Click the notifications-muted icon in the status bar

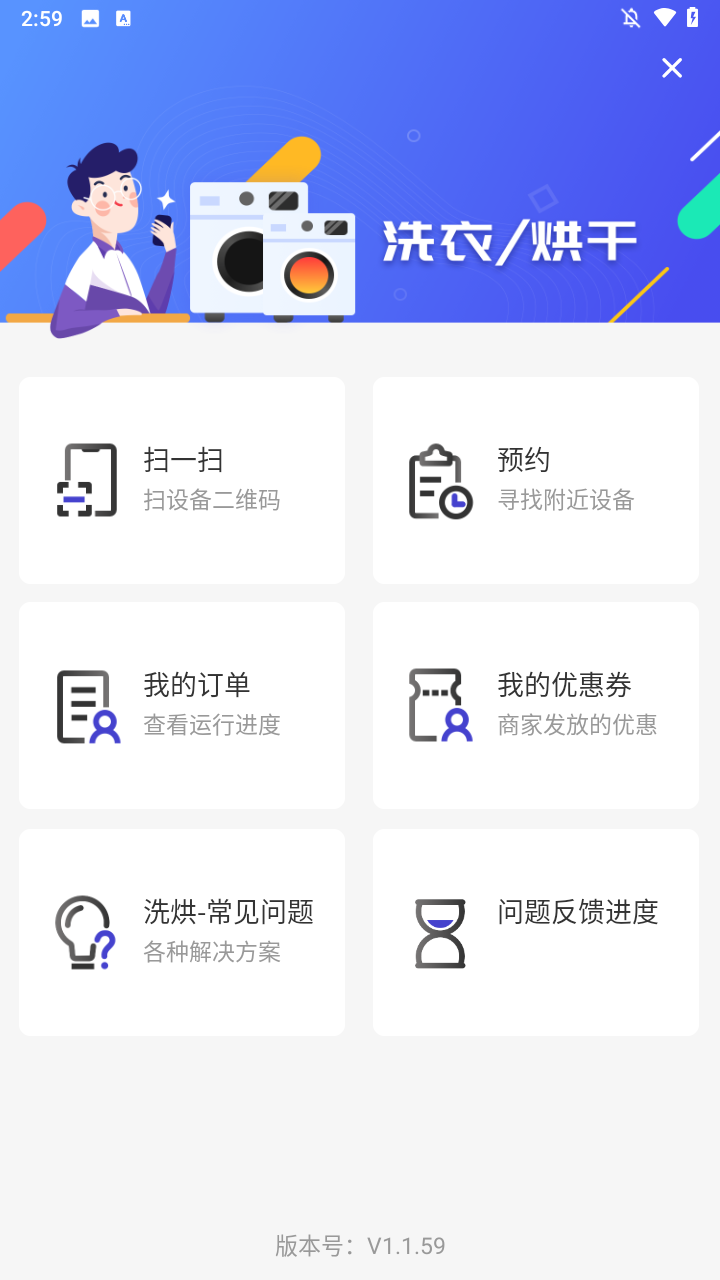tap(630, 18)
